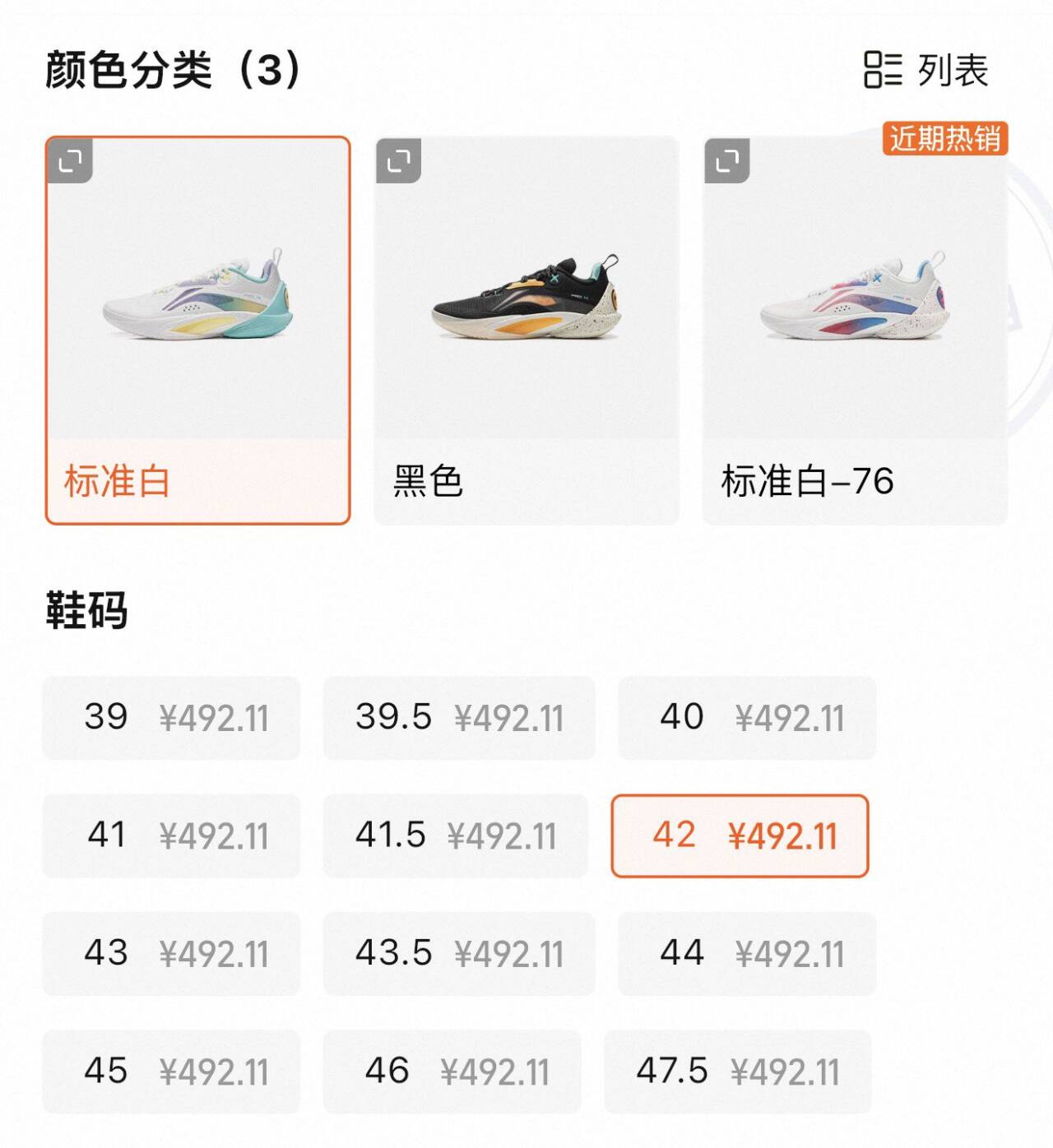Screen dimensions: 1053x1148
Task: Enlarge the 黑色 shoe image
Action: (398, 160)
